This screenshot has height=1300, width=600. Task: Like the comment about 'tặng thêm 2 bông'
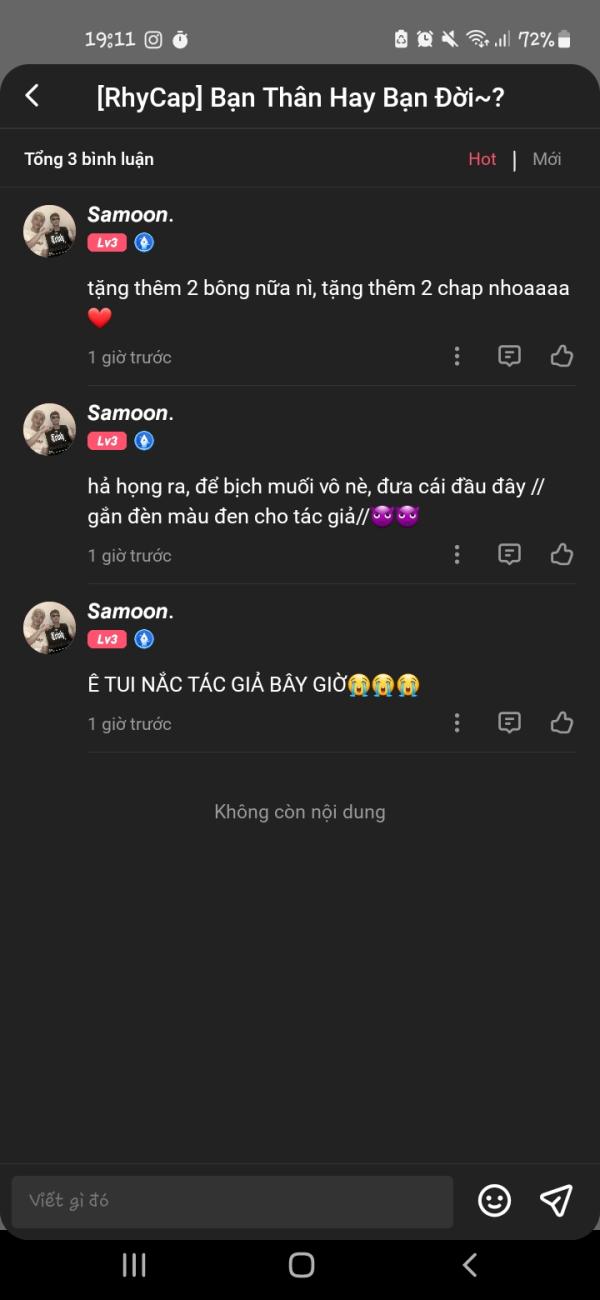(x=562, y=356)
